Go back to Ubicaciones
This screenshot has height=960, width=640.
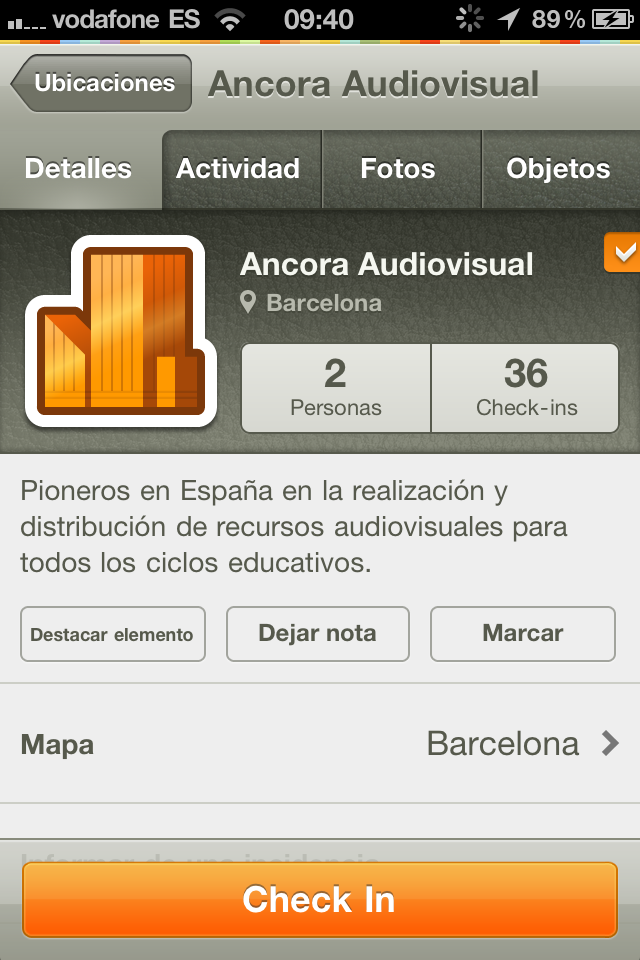coord(102,84)
